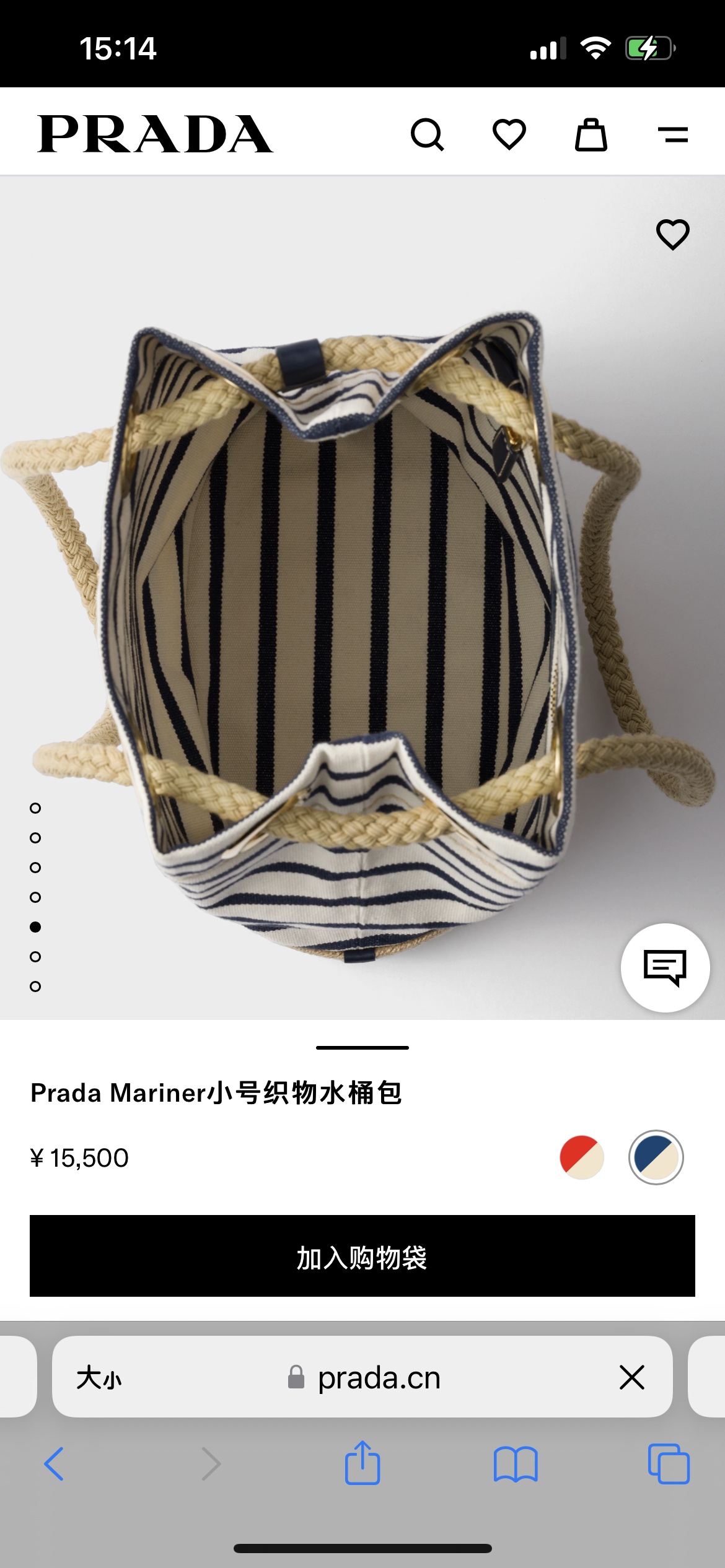
Task: Open Safari bookmarks
Action: [x=516, y=1464]
